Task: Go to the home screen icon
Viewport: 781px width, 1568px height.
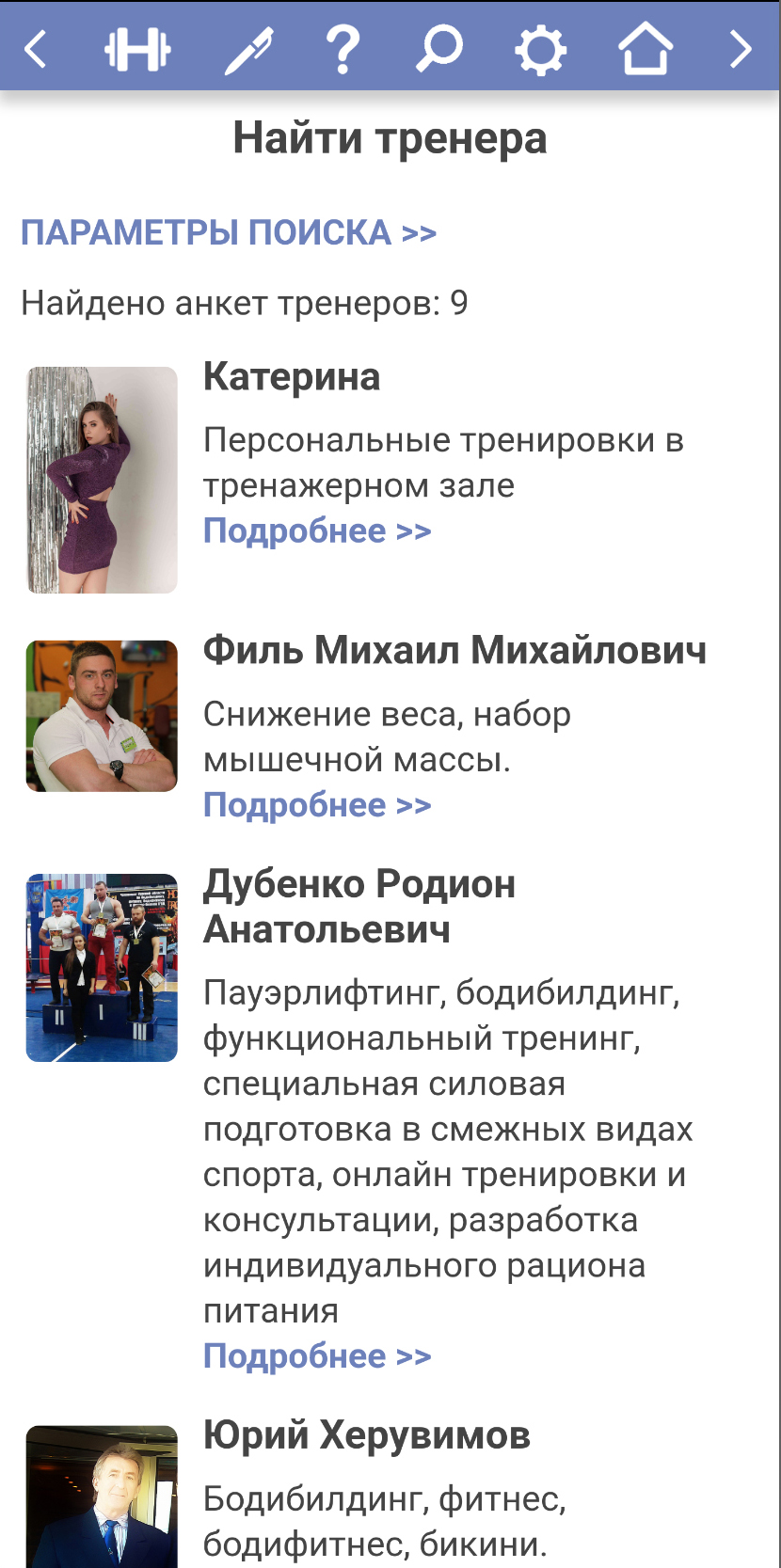Action: coord(645,49)
